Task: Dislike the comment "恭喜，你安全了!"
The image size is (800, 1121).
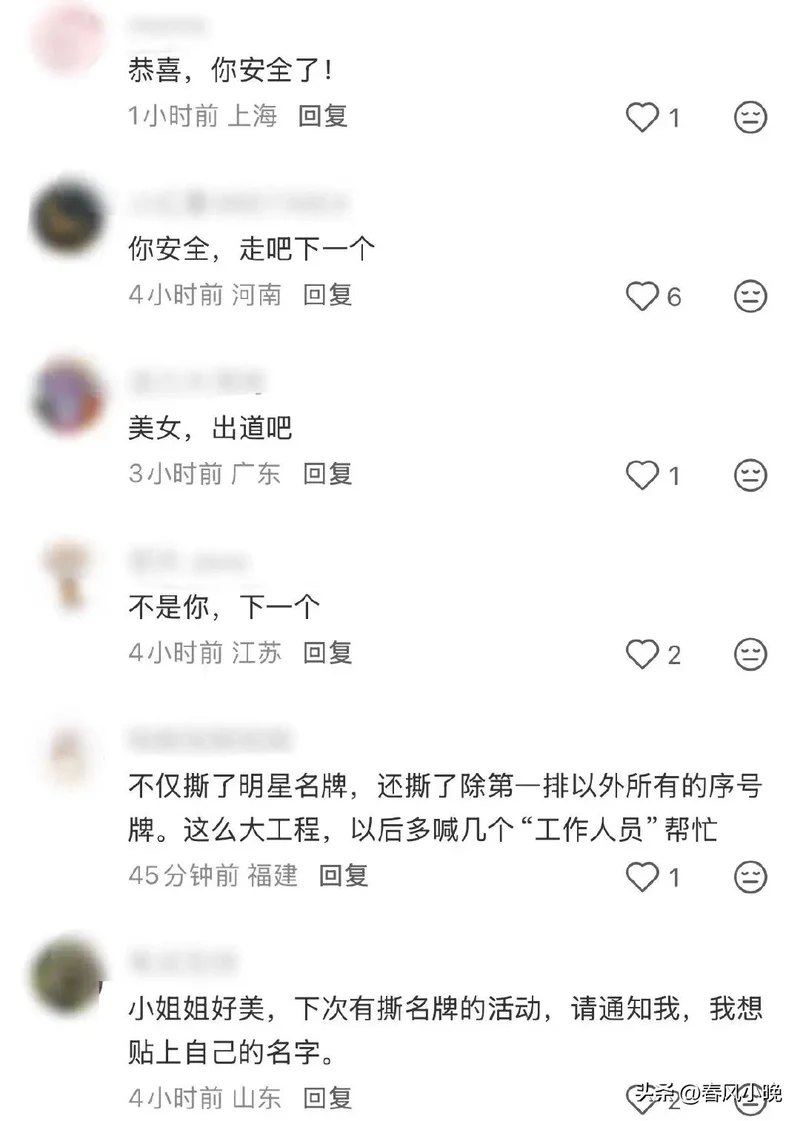Action: pyautogui.click(x=750, y=117)
